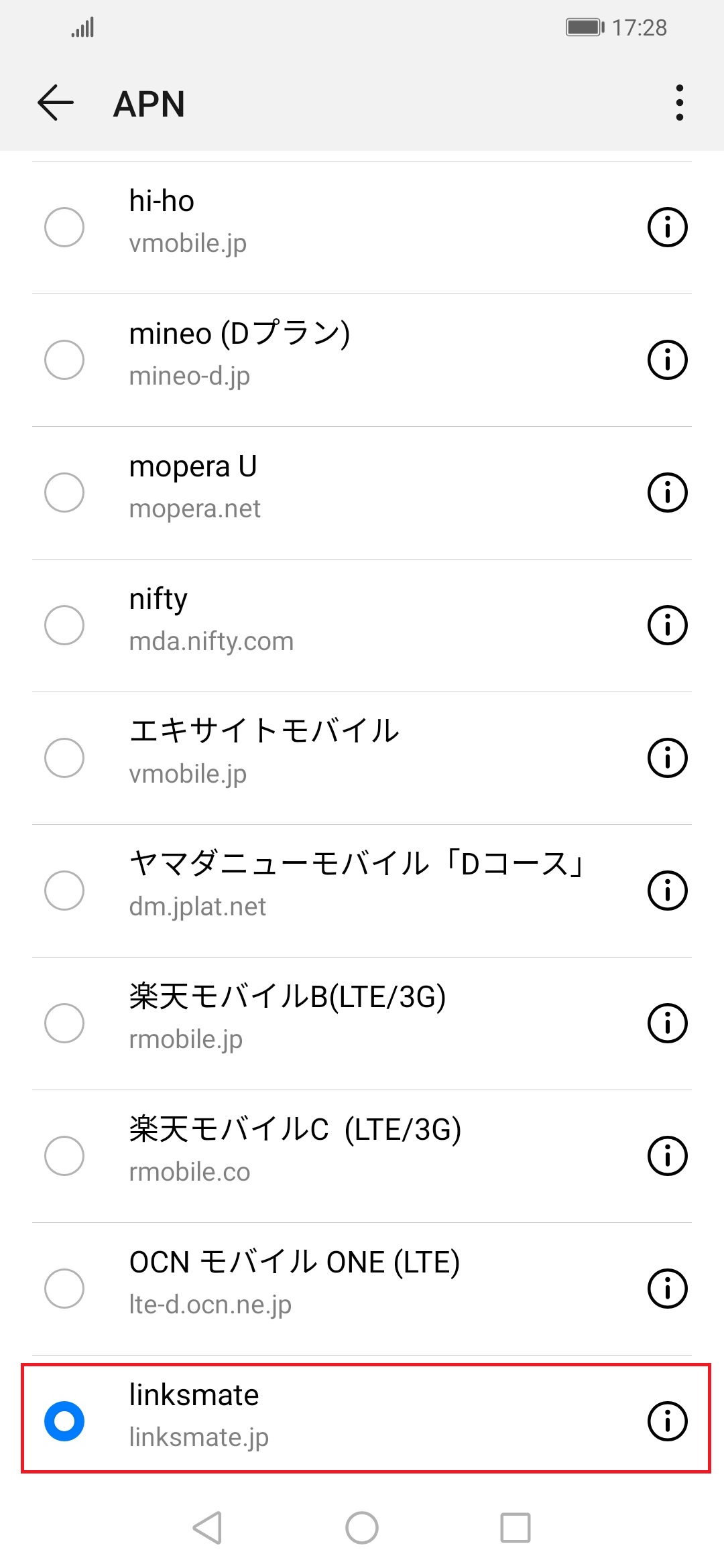Image resolution: width=724 pixels, height=1568 pixels.
Task: Select the mopera U APN radio button
Action: click(65, 492)
